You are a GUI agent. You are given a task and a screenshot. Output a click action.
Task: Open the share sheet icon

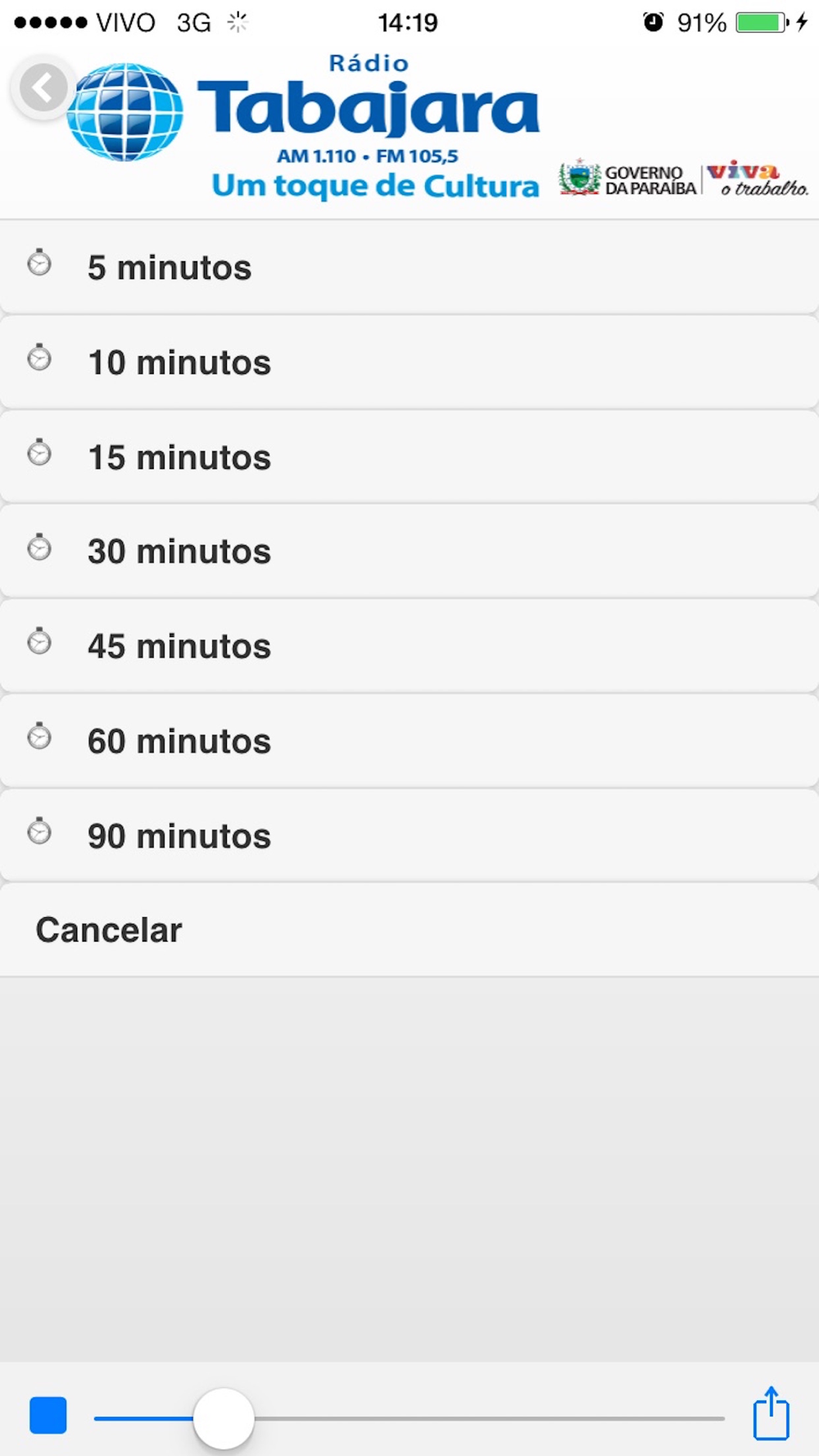pos(771,1413)
